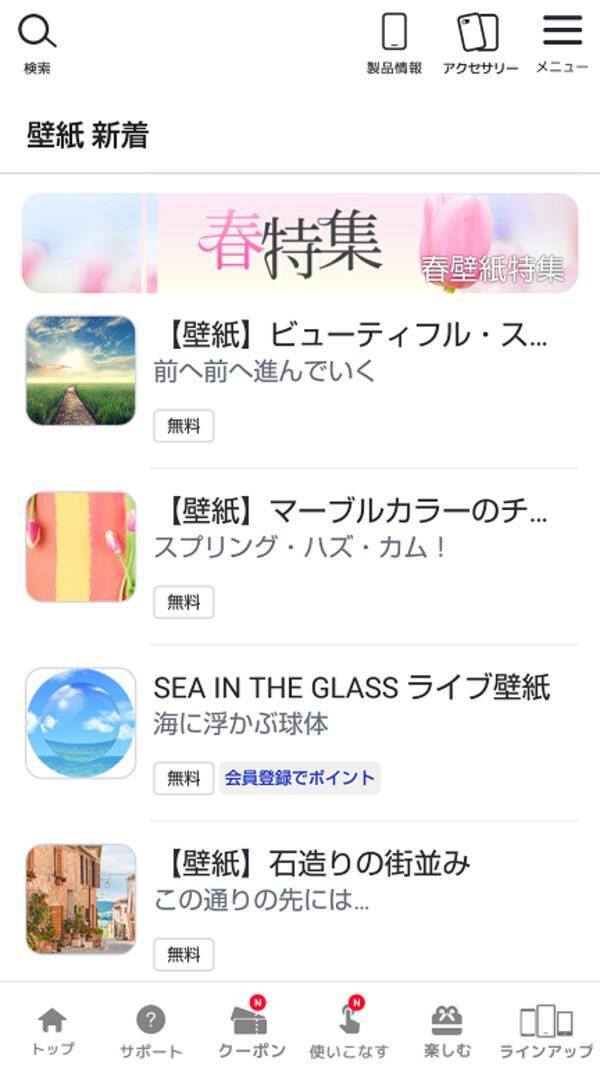Open the クーポン tab
The height and width of the screenshot is (1081, 600).
coord(251,1032)
